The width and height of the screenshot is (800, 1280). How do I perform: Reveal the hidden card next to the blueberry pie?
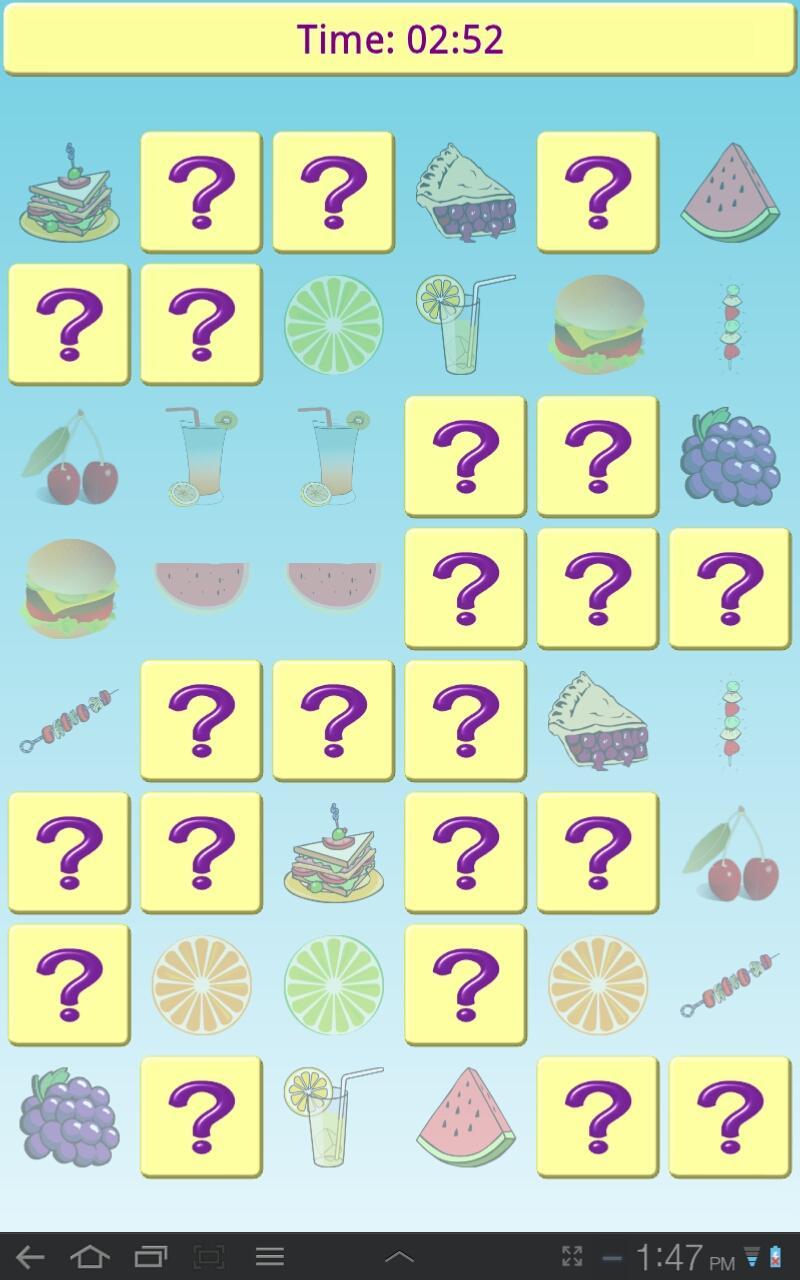click(x=597, y=192)
